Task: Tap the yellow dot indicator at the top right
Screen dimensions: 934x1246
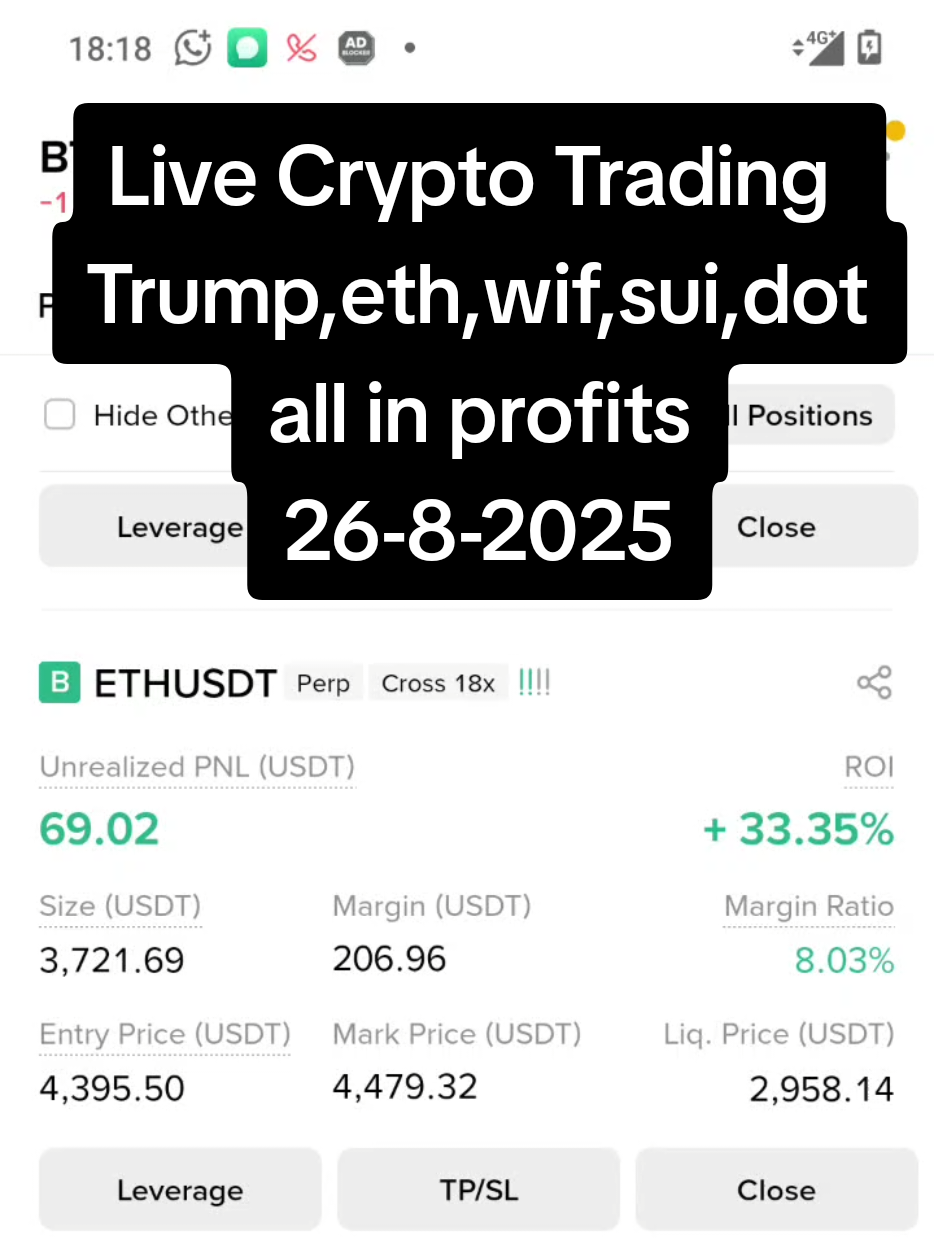Action: [x=894, y=130]
